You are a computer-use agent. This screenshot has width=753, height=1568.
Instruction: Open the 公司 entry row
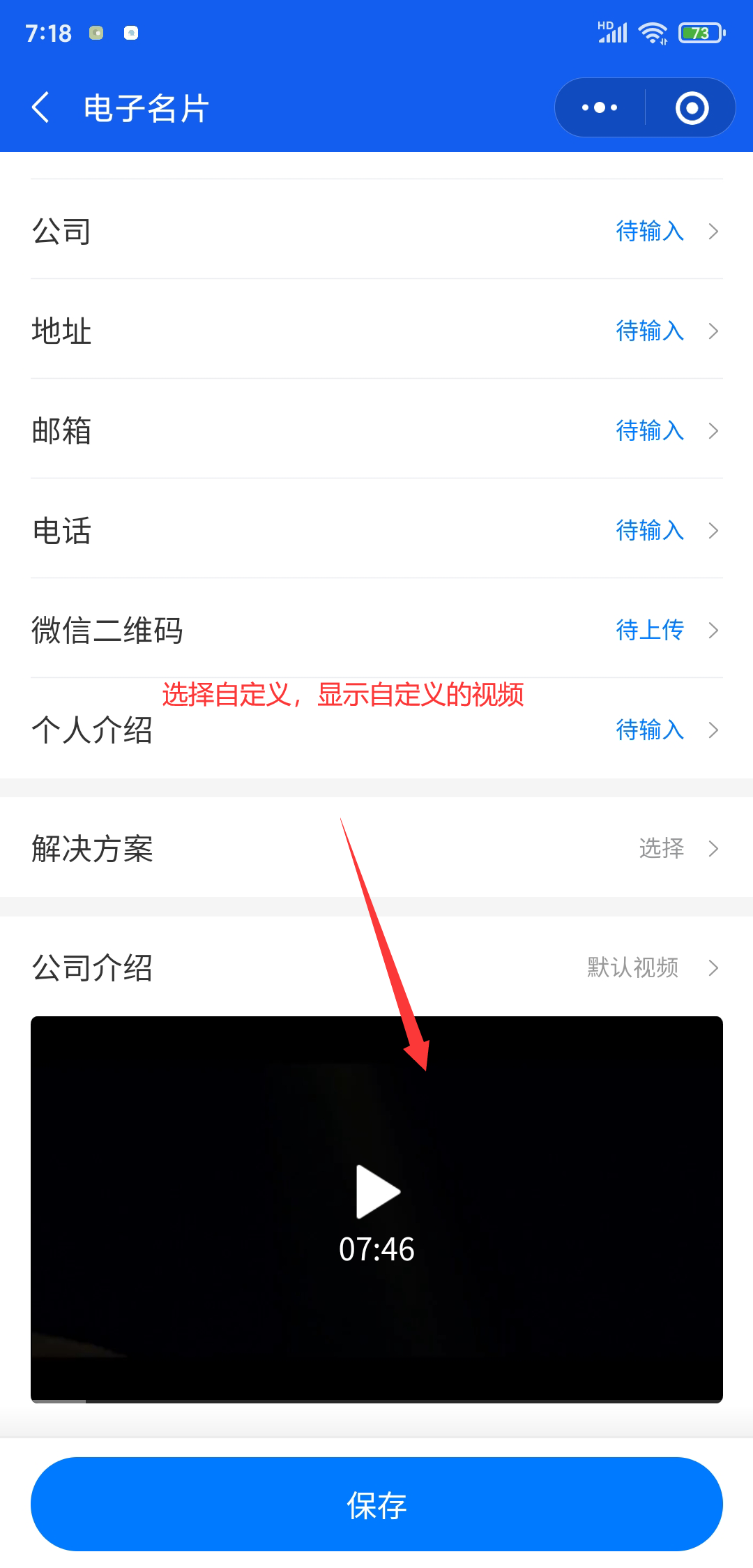(x=376, y=231)
